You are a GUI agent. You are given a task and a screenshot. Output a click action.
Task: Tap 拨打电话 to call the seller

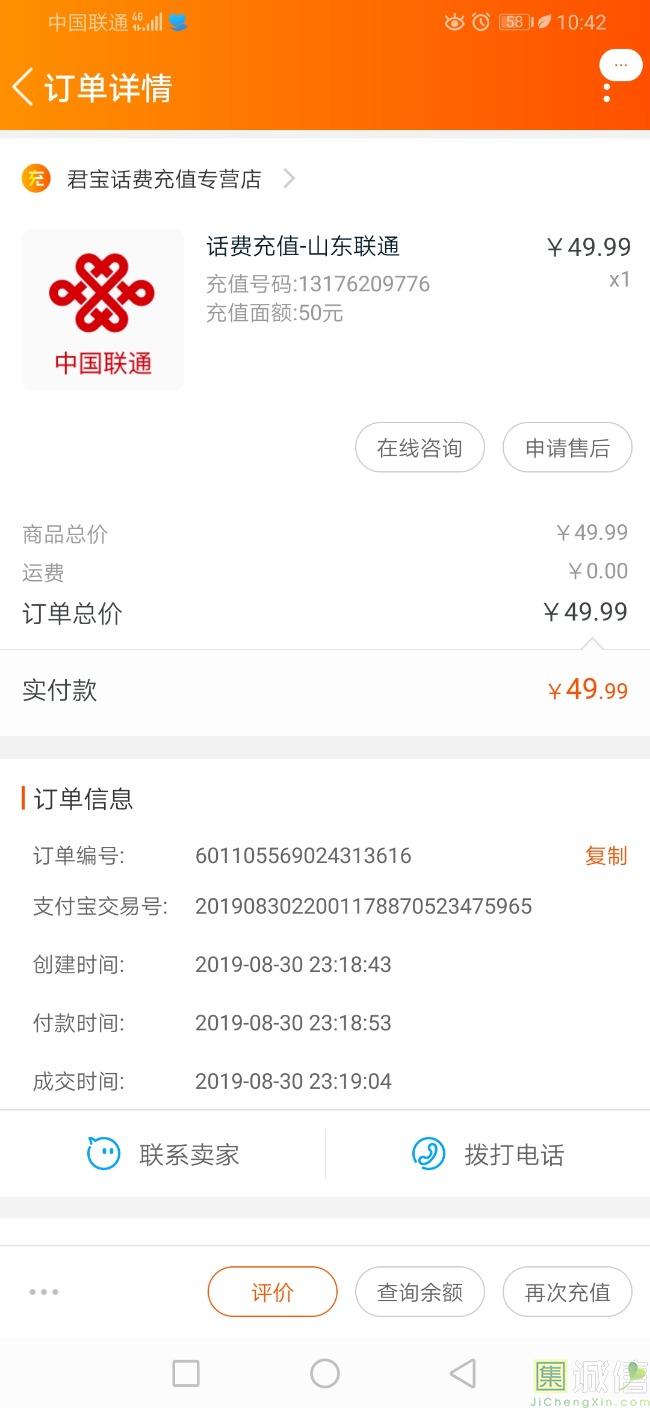(x=488, y=1154)
